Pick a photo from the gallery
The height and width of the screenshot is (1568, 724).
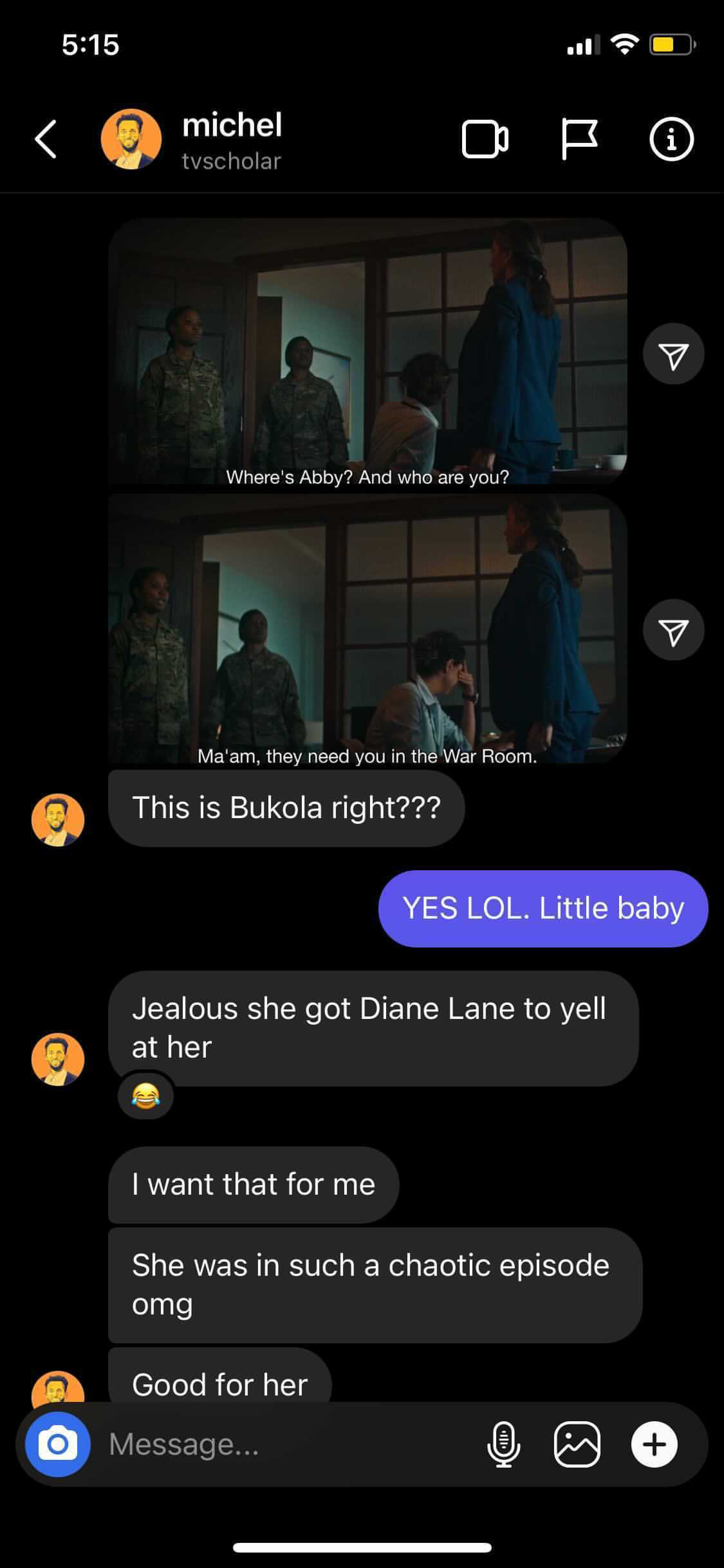pyautogui.click(x=577, y=1444)
